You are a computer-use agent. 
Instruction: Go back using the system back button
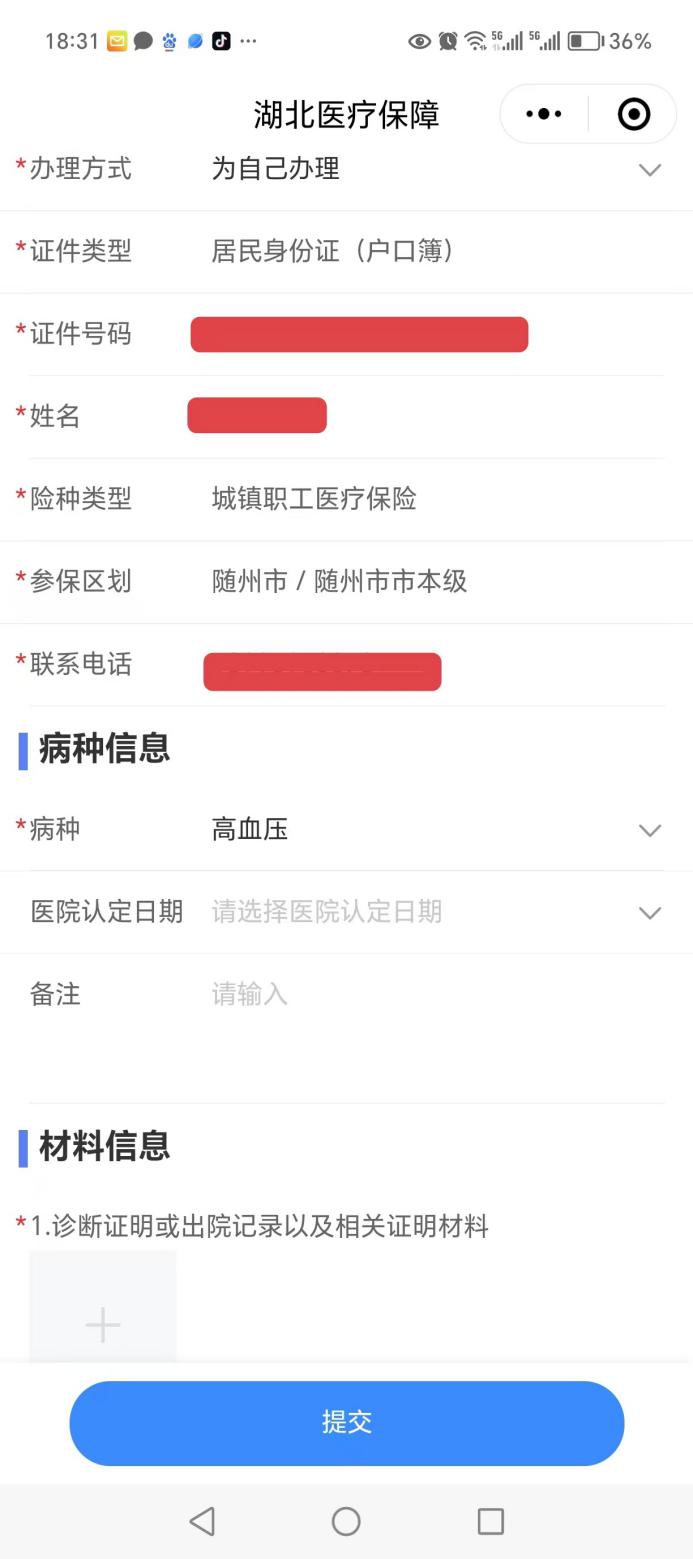point(202,1521)
